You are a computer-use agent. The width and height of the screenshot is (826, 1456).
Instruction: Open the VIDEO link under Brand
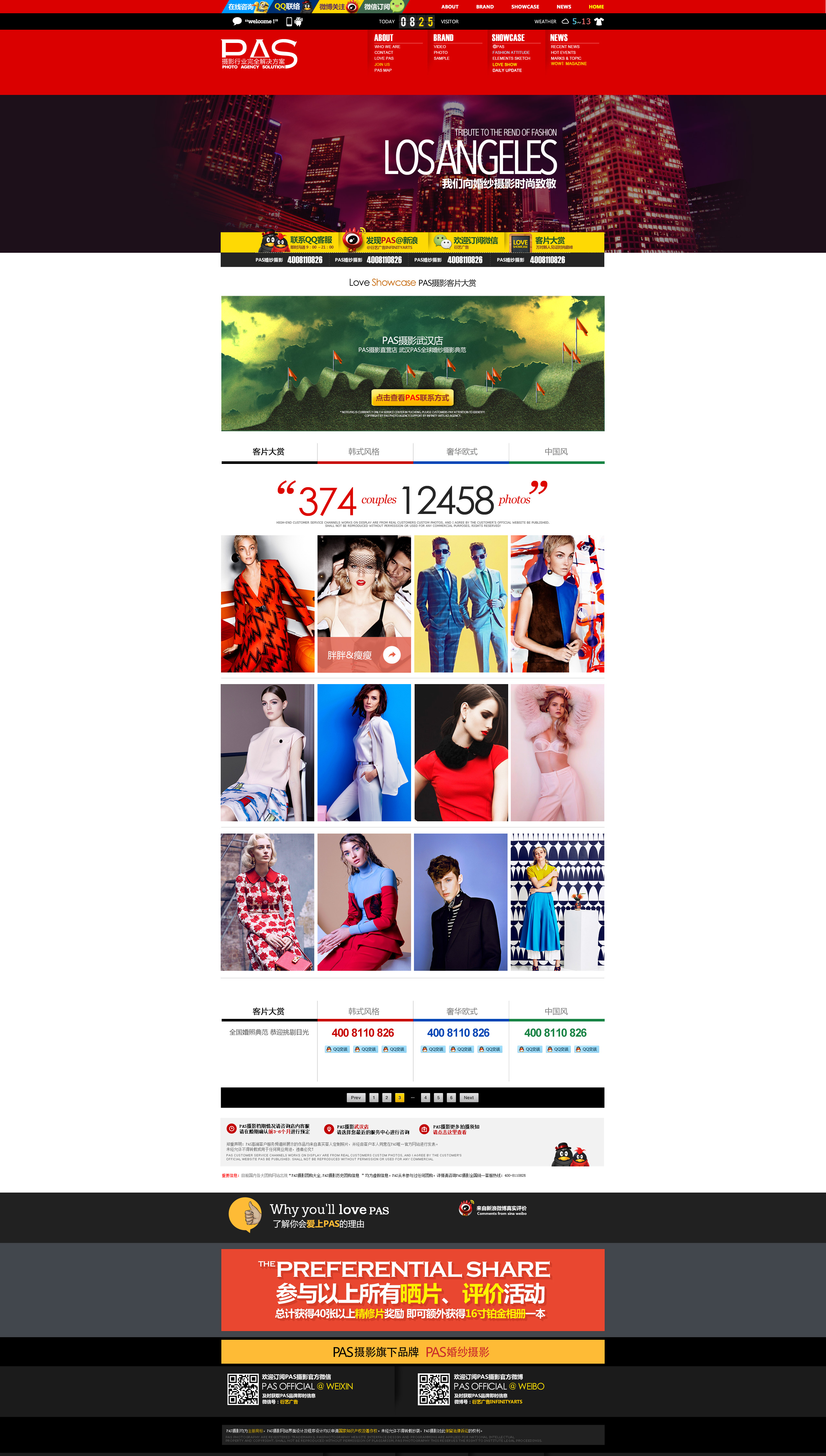click(440, 46)
